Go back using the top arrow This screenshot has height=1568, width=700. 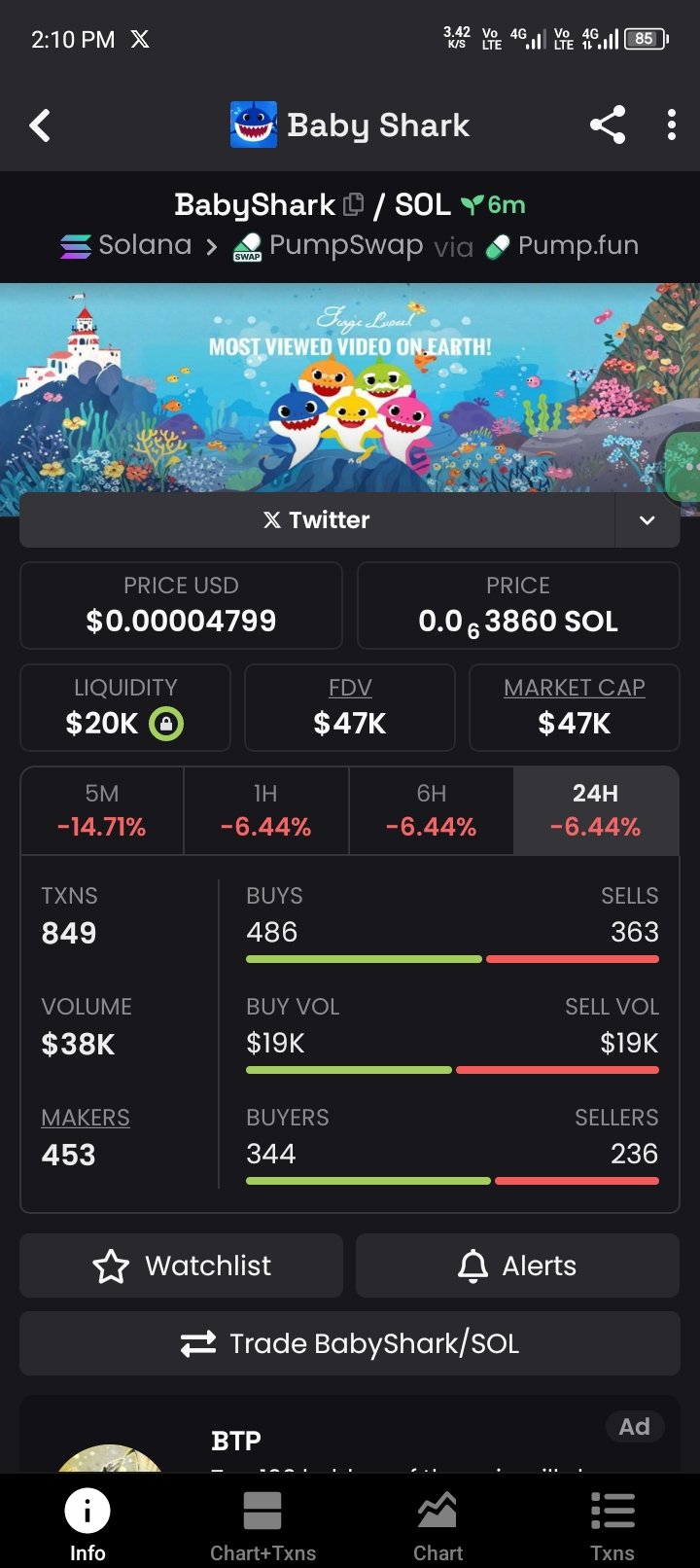click(40, 125)
